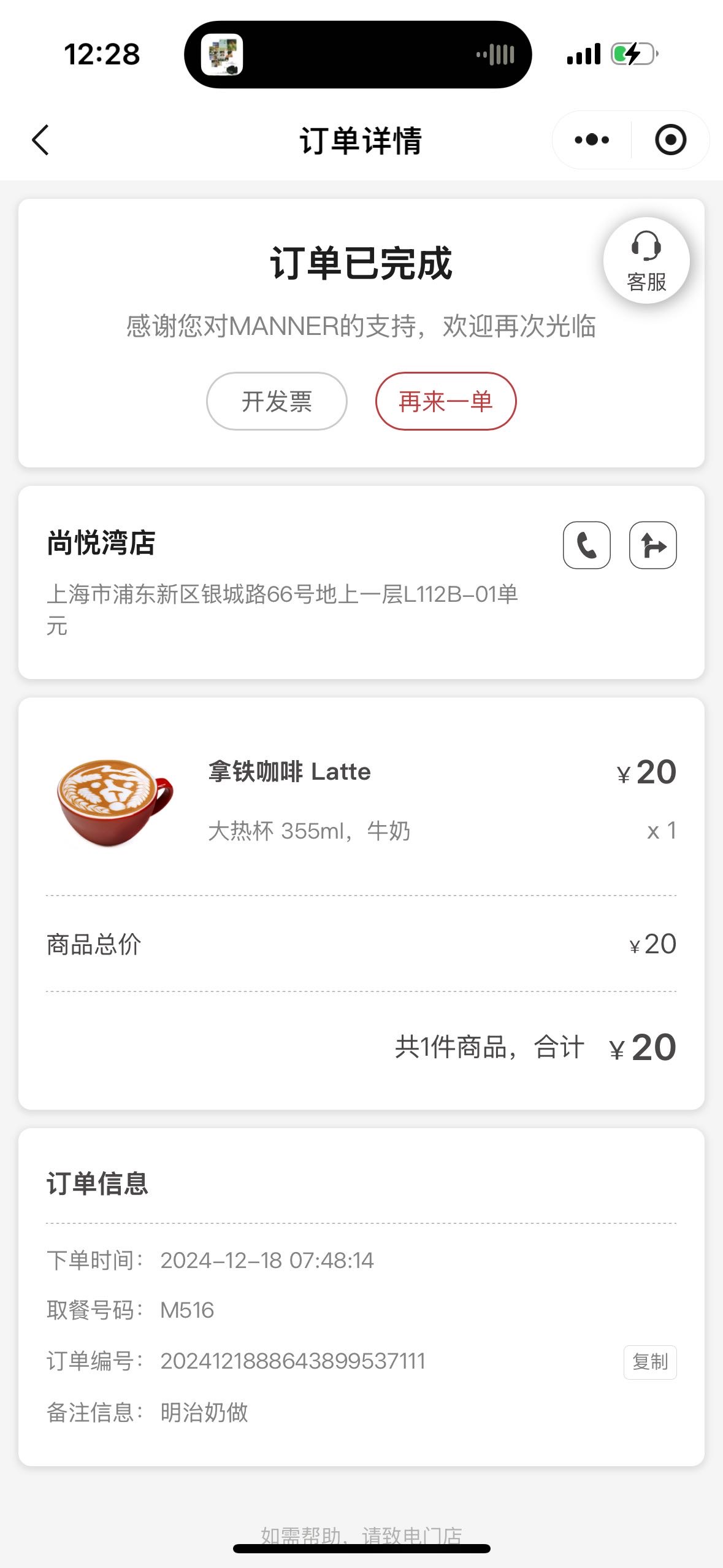Reorder with 再来一单
This screenshot has width=723, height=1568.
point(446,401)
